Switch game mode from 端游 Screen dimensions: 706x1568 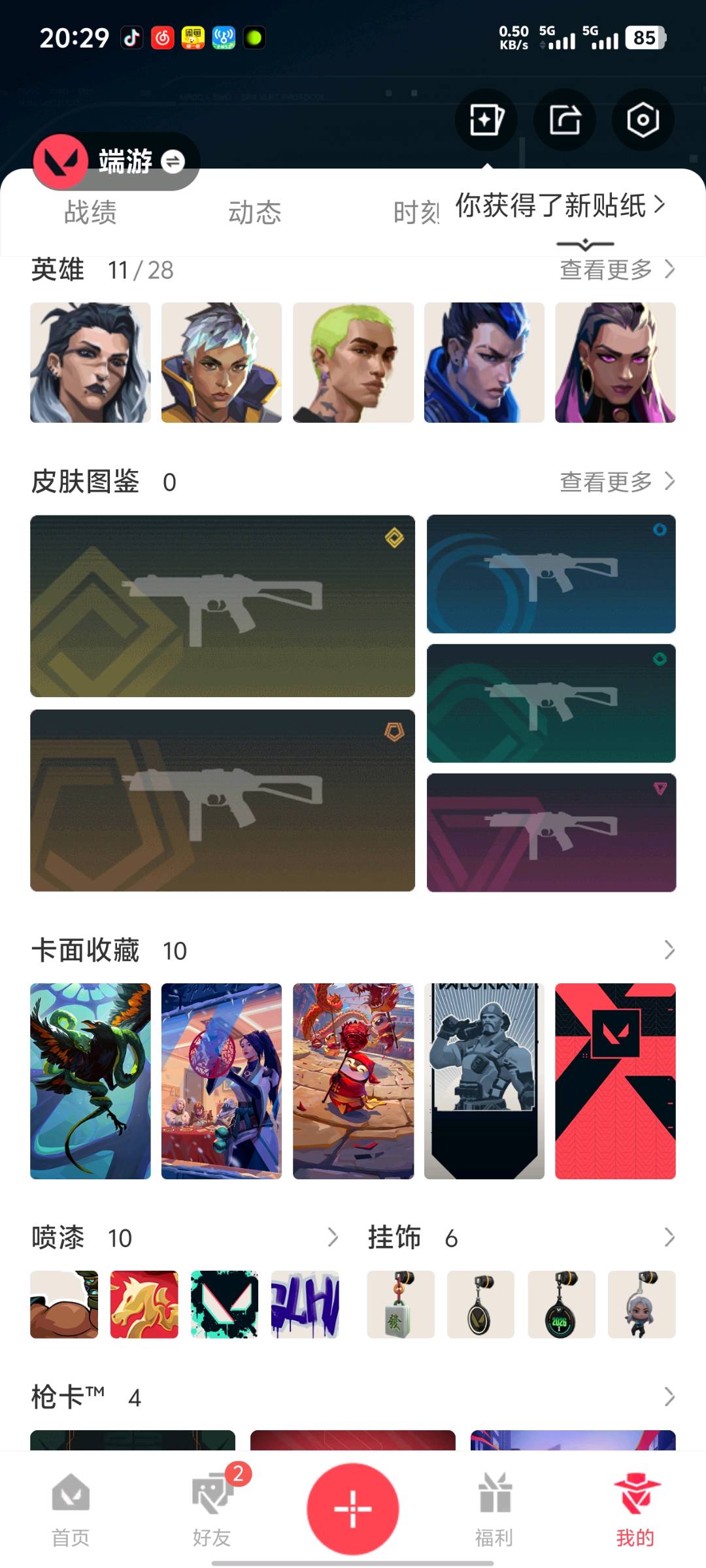(x=173, y=161)
